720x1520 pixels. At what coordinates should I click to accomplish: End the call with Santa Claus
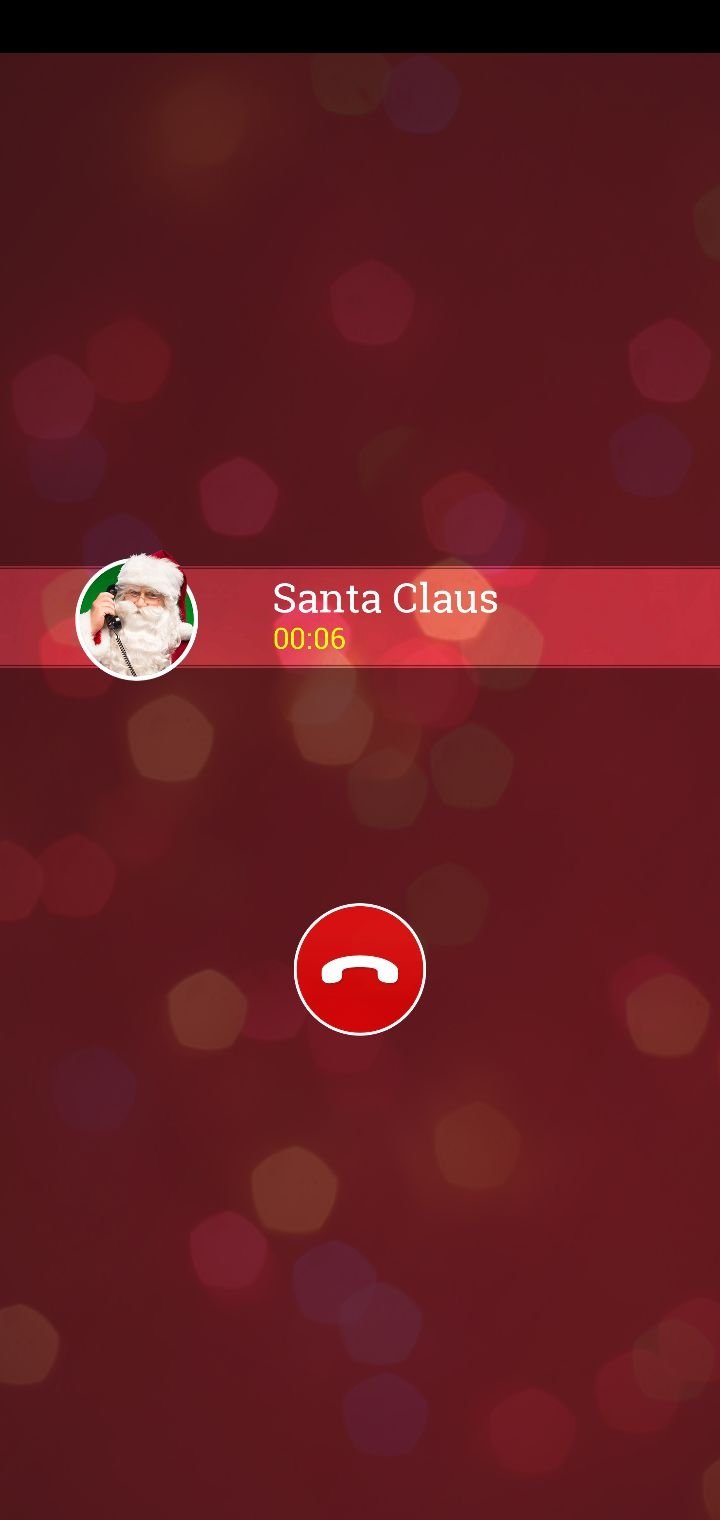(360, 969)
